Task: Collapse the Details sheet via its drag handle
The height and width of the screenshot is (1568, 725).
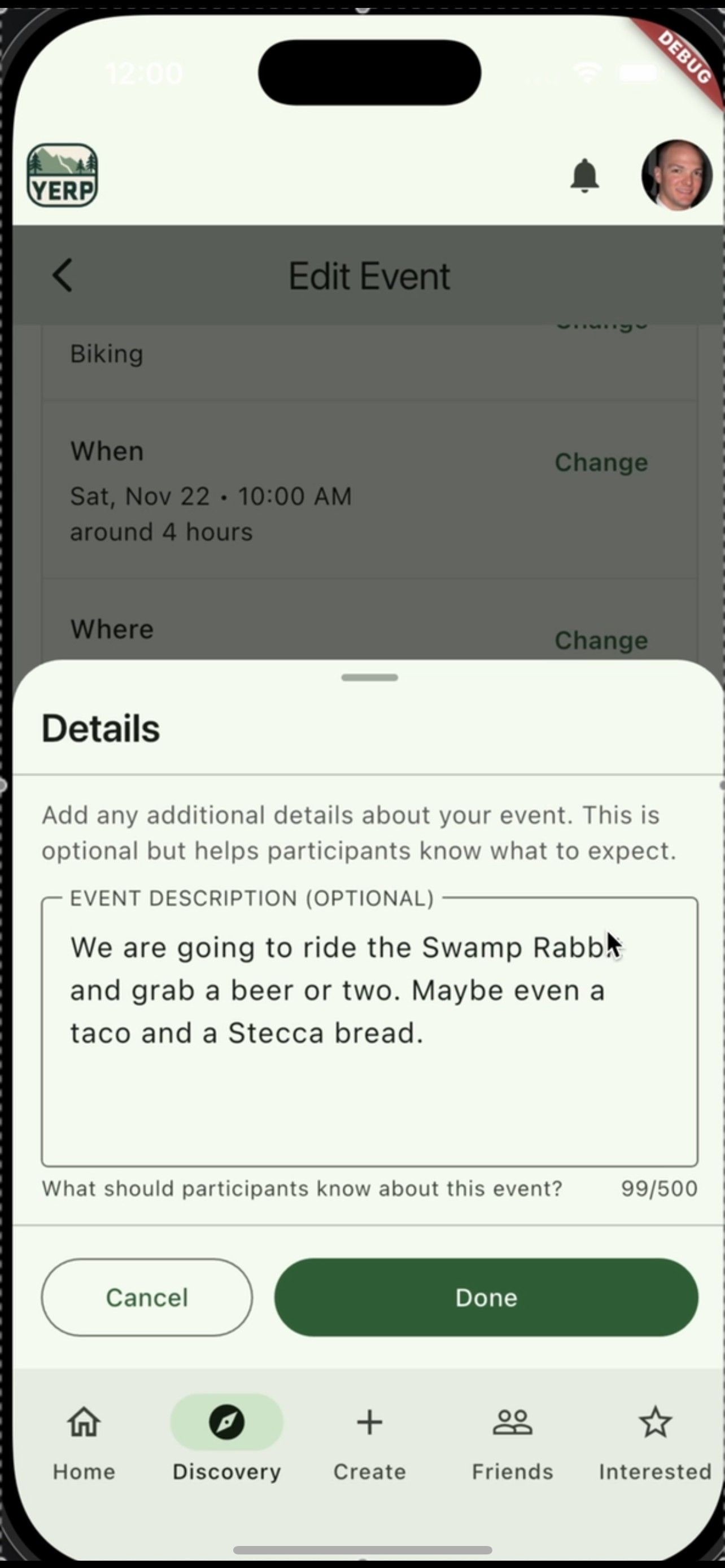Action: pyautogui.click(x=368, y=677)
